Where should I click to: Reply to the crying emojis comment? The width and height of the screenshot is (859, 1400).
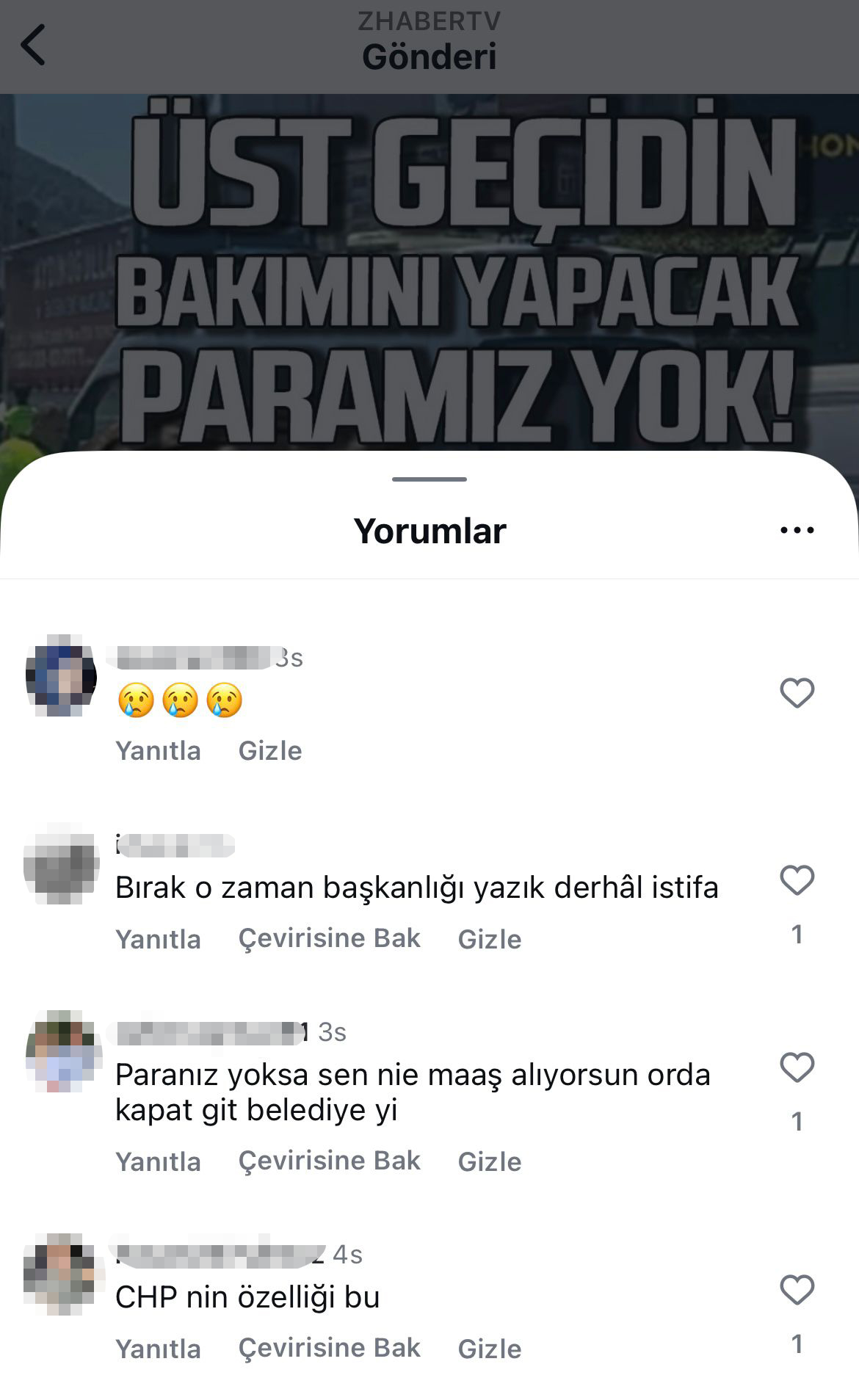point(158,750)
